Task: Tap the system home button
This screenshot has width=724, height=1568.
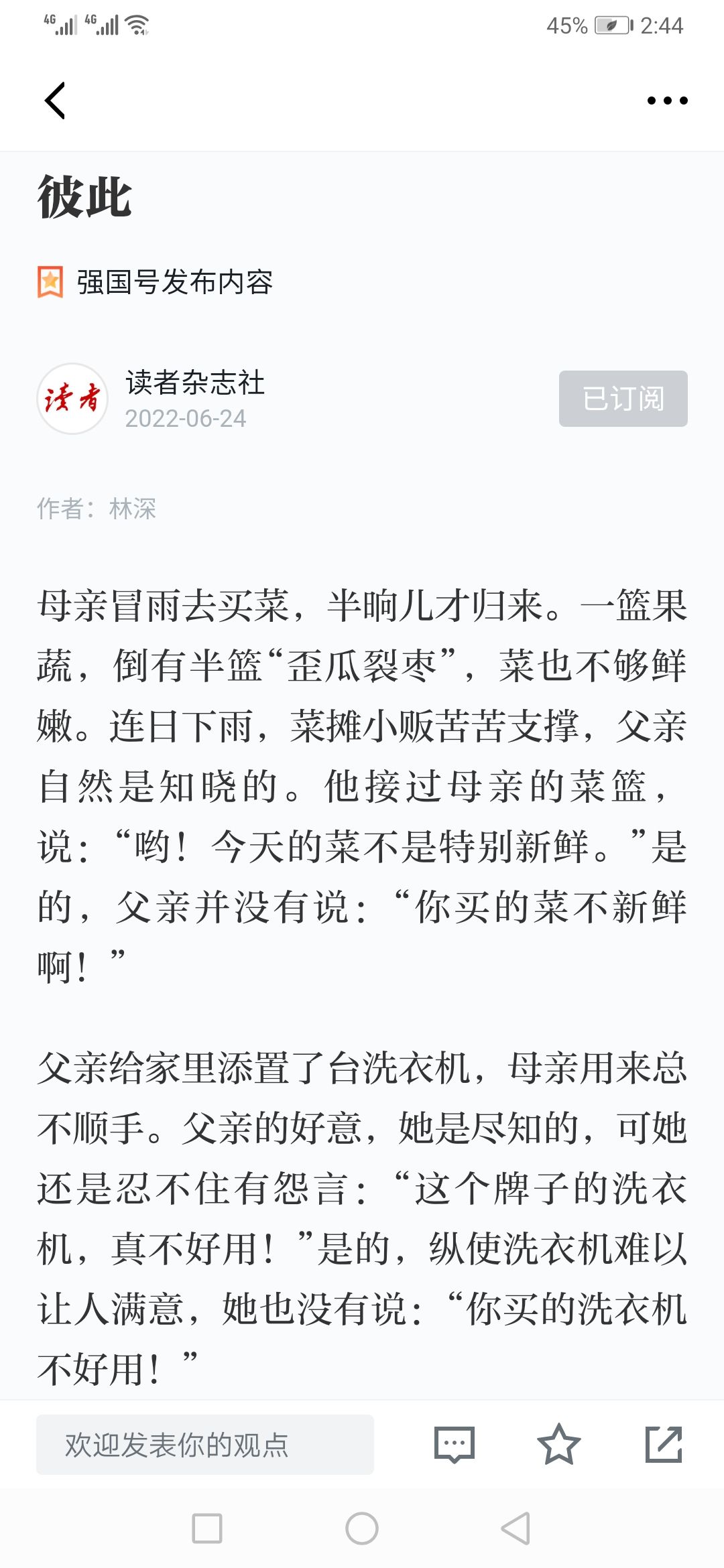Action: [362, 1528]
